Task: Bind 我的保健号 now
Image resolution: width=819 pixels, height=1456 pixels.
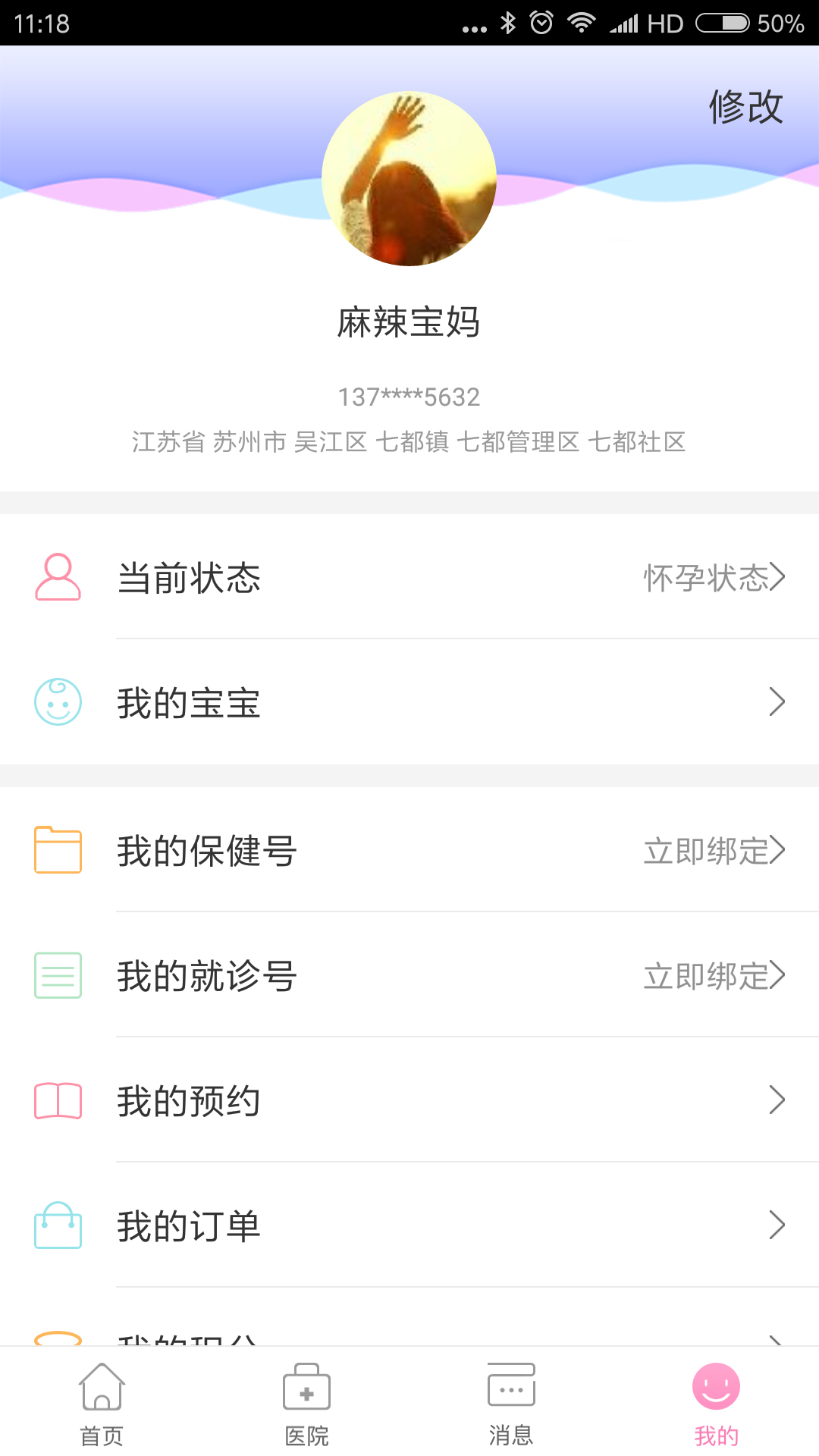Action: click(x=713, y=851)
